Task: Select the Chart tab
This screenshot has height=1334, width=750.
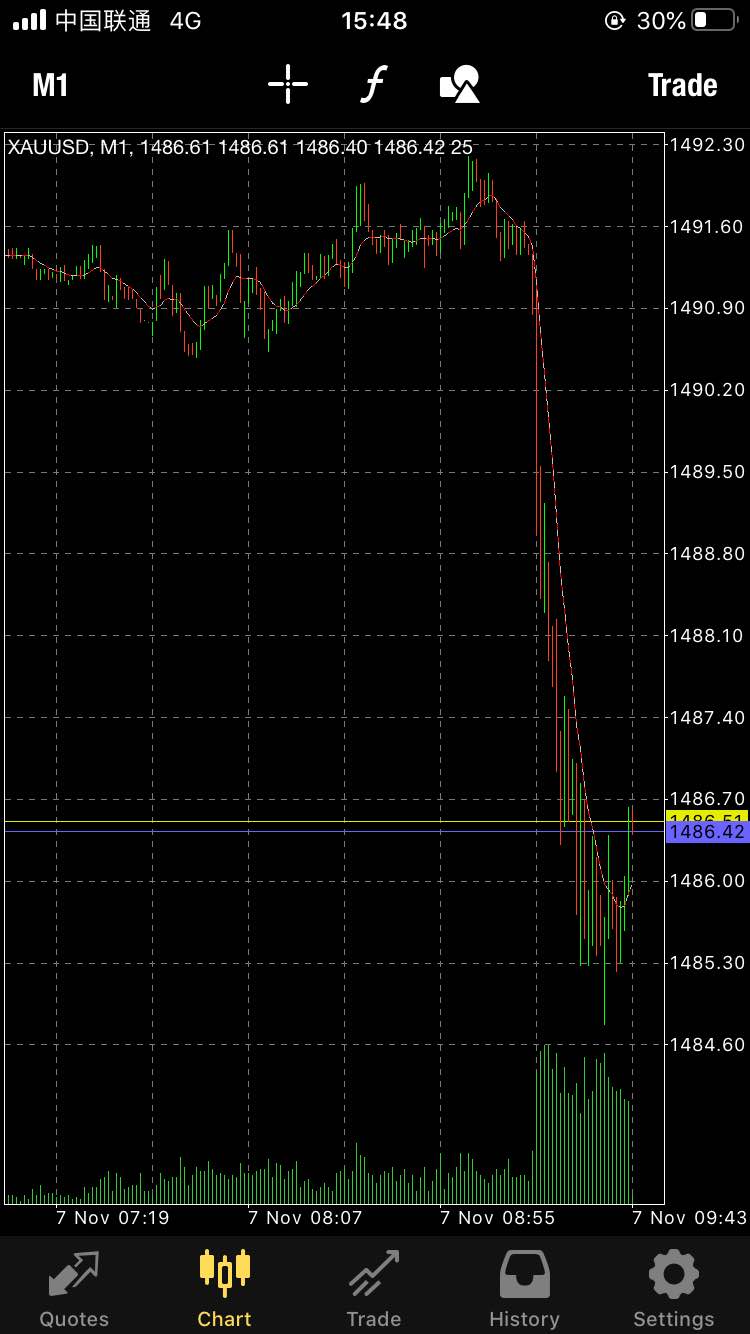Action: coord(224,1288)
